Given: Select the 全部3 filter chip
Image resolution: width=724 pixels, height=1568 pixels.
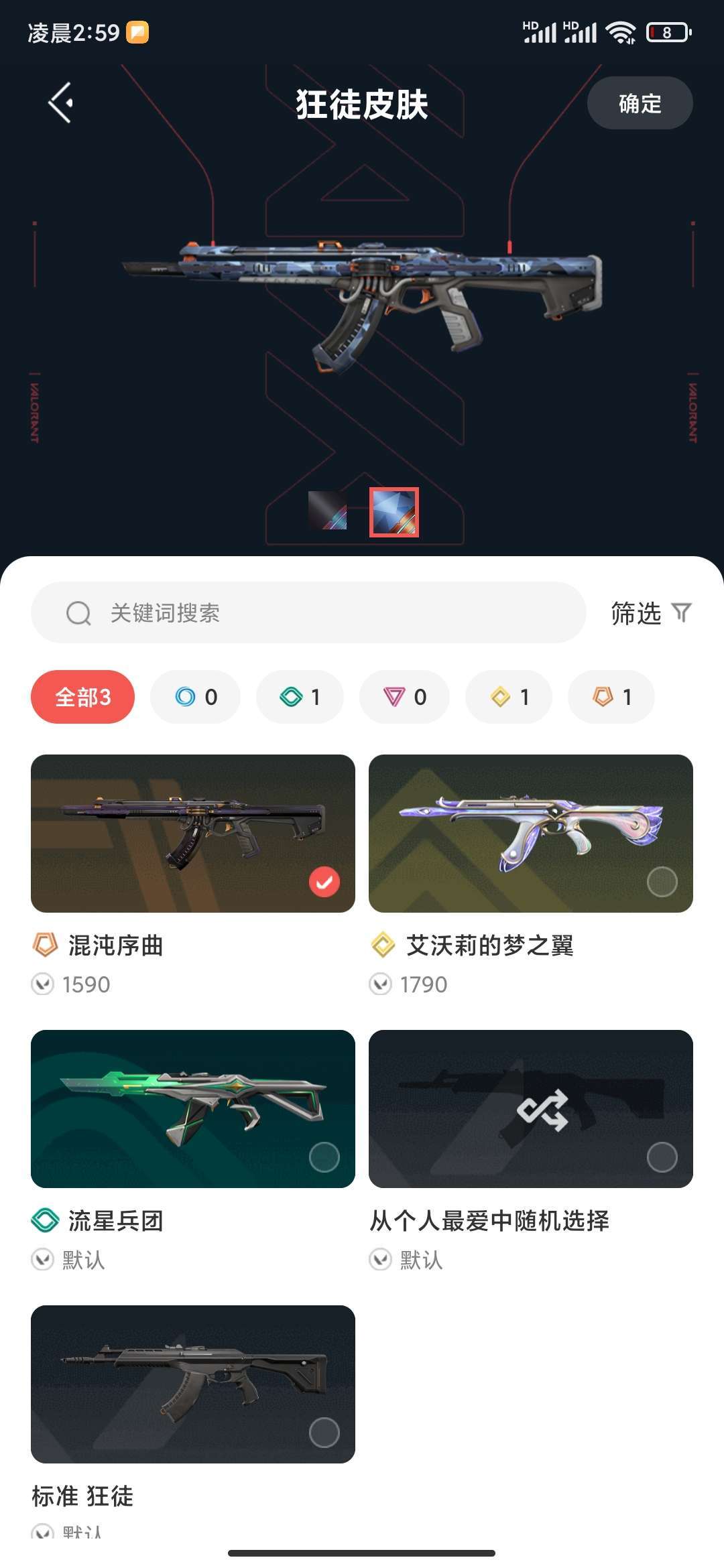Looking at the screenshot, I should coord(82,697).
